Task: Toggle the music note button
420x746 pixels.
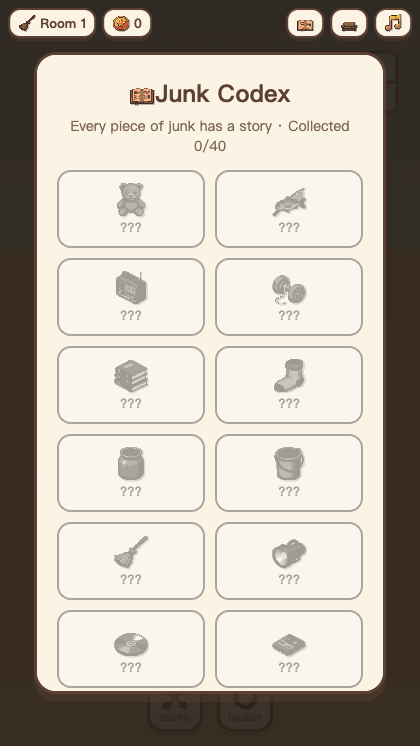Action: [x=393, y=23]
